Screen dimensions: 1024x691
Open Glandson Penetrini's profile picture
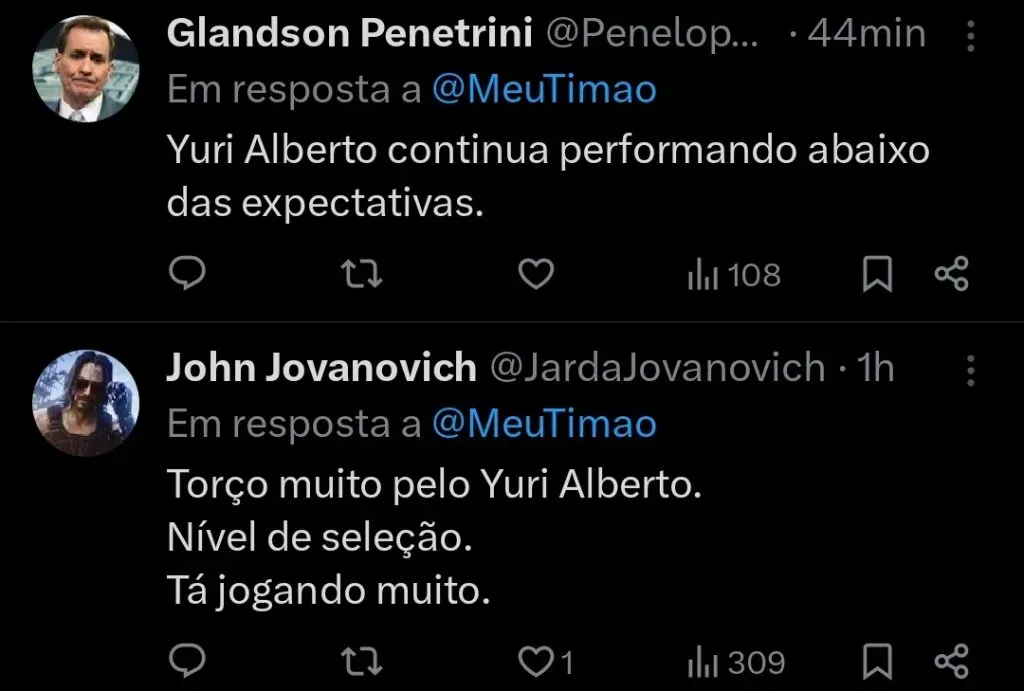click(86, 70)
